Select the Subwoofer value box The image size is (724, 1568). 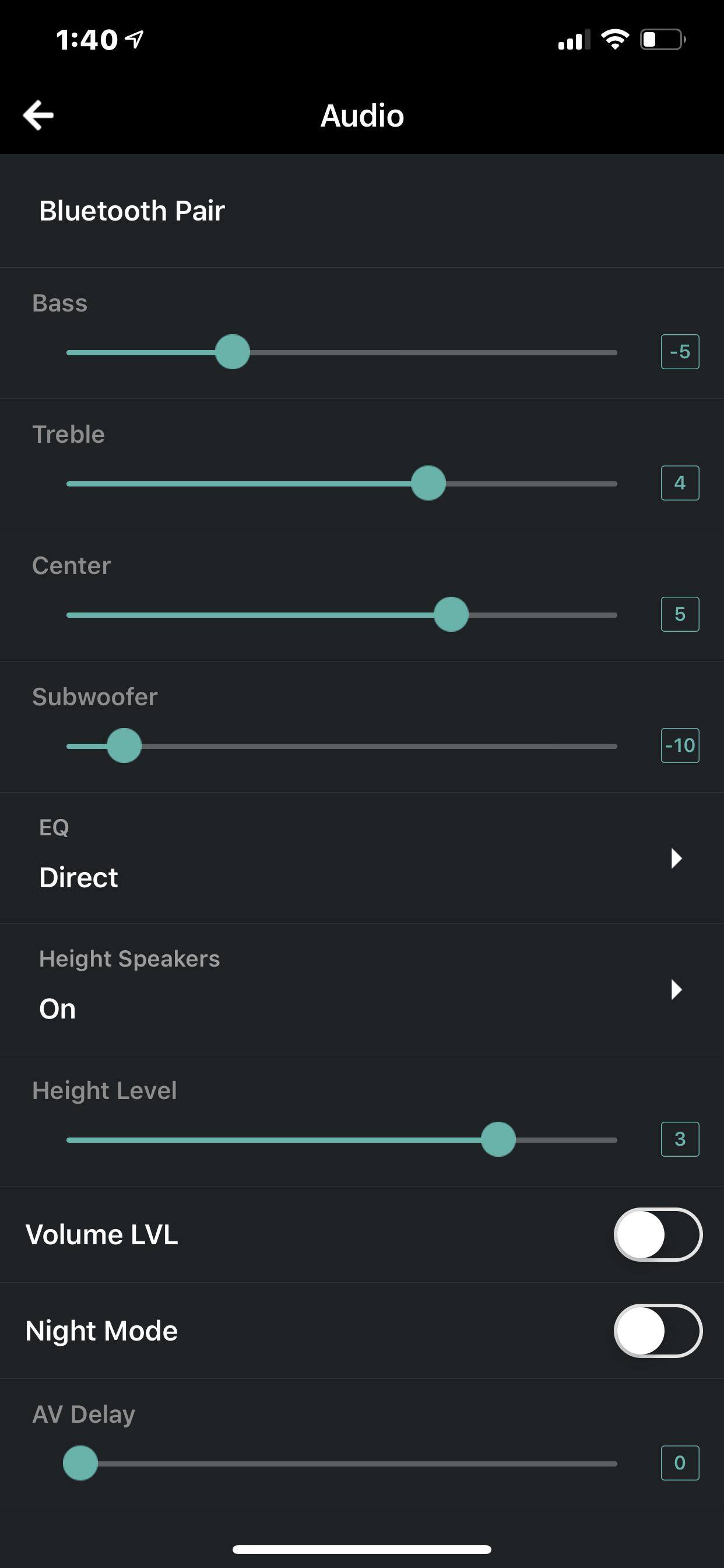[x=680, y=745]
